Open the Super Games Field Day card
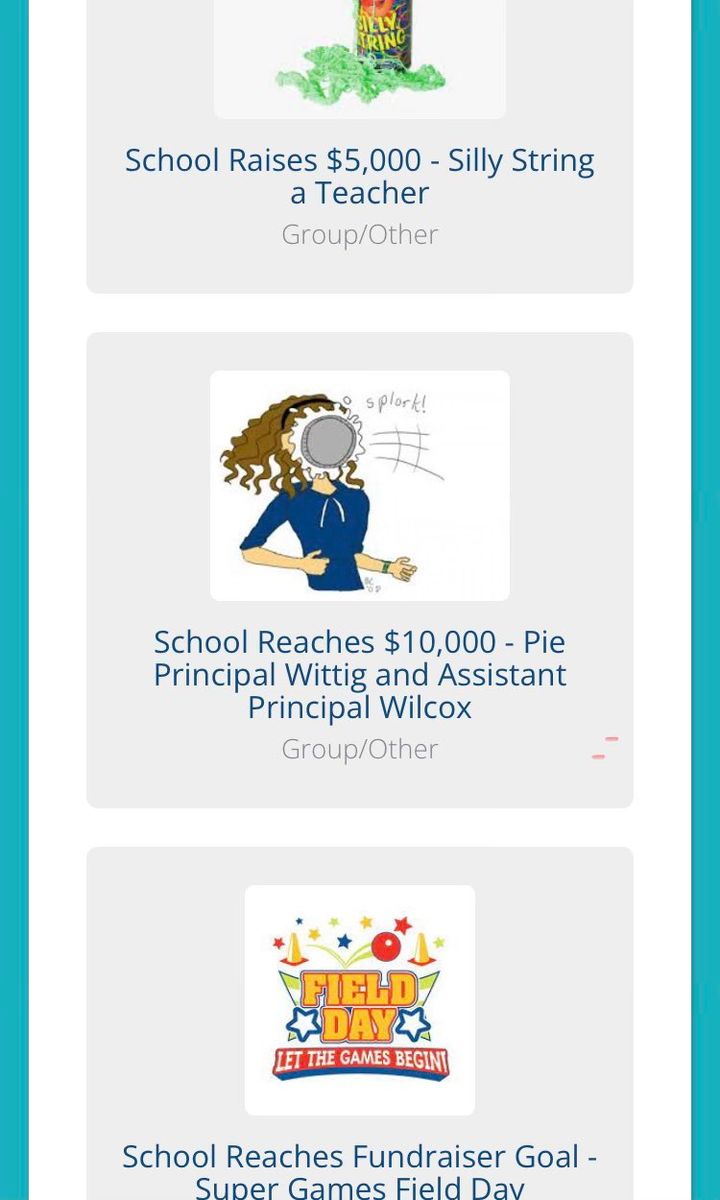 [x=359, y=1170]
